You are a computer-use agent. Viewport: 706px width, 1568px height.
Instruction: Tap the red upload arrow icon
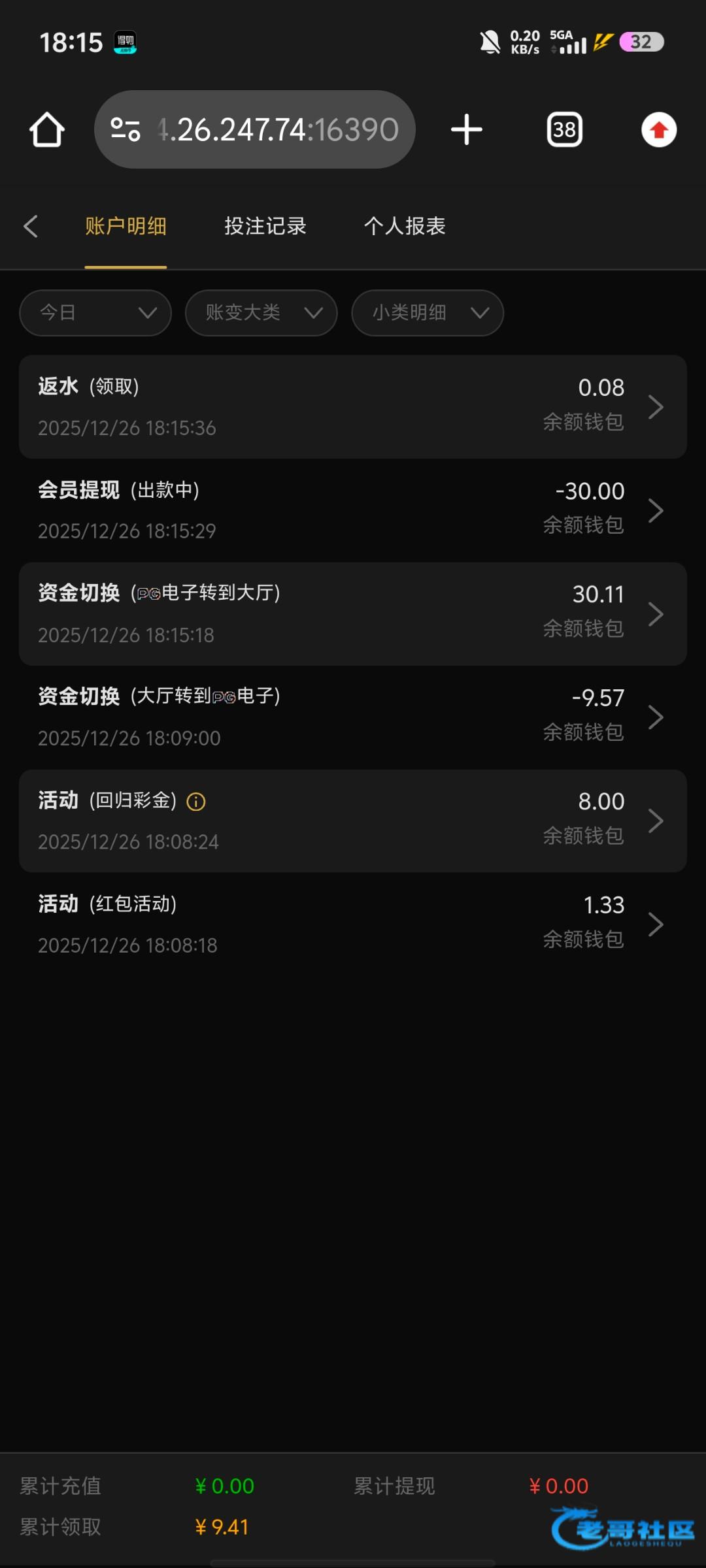pyautogui.click(x=658, y=129)
